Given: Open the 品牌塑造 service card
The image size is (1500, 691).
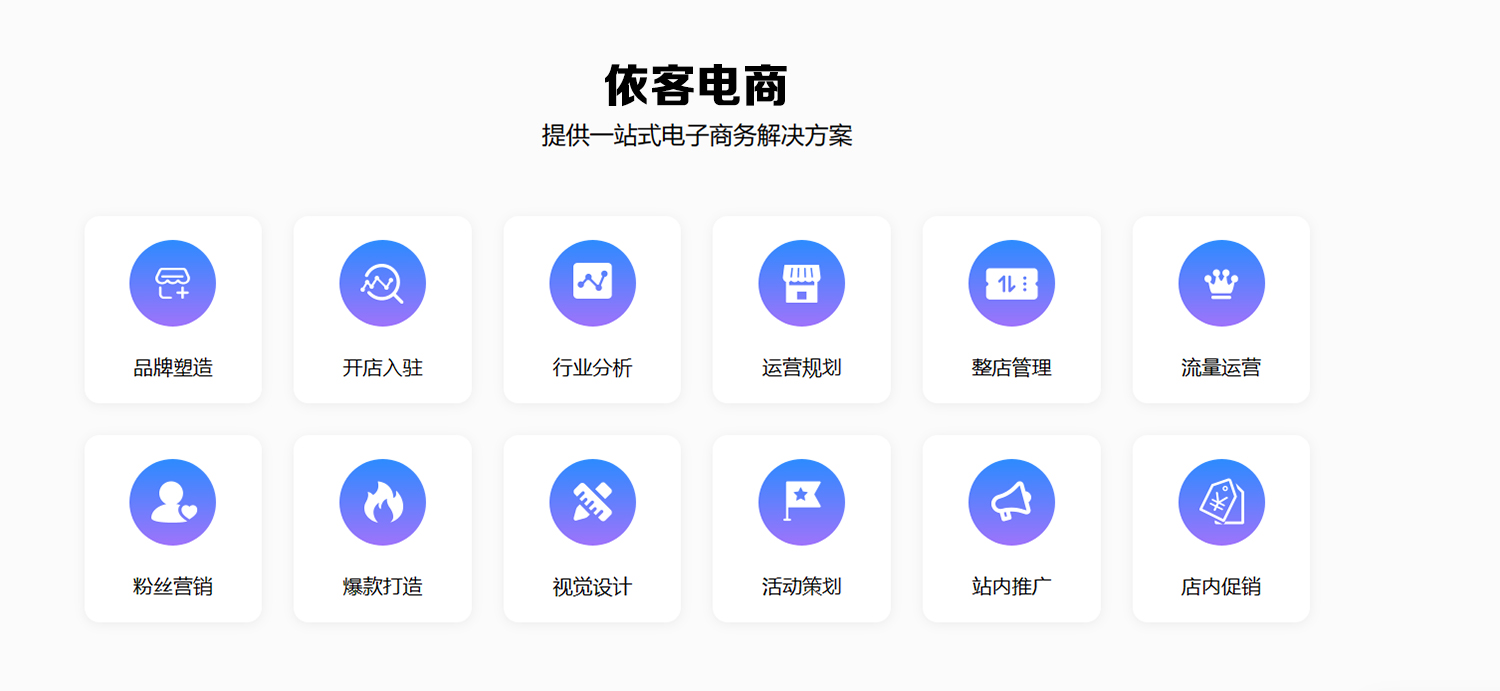Looking at the screenshot, I should [x=173, y=309].
